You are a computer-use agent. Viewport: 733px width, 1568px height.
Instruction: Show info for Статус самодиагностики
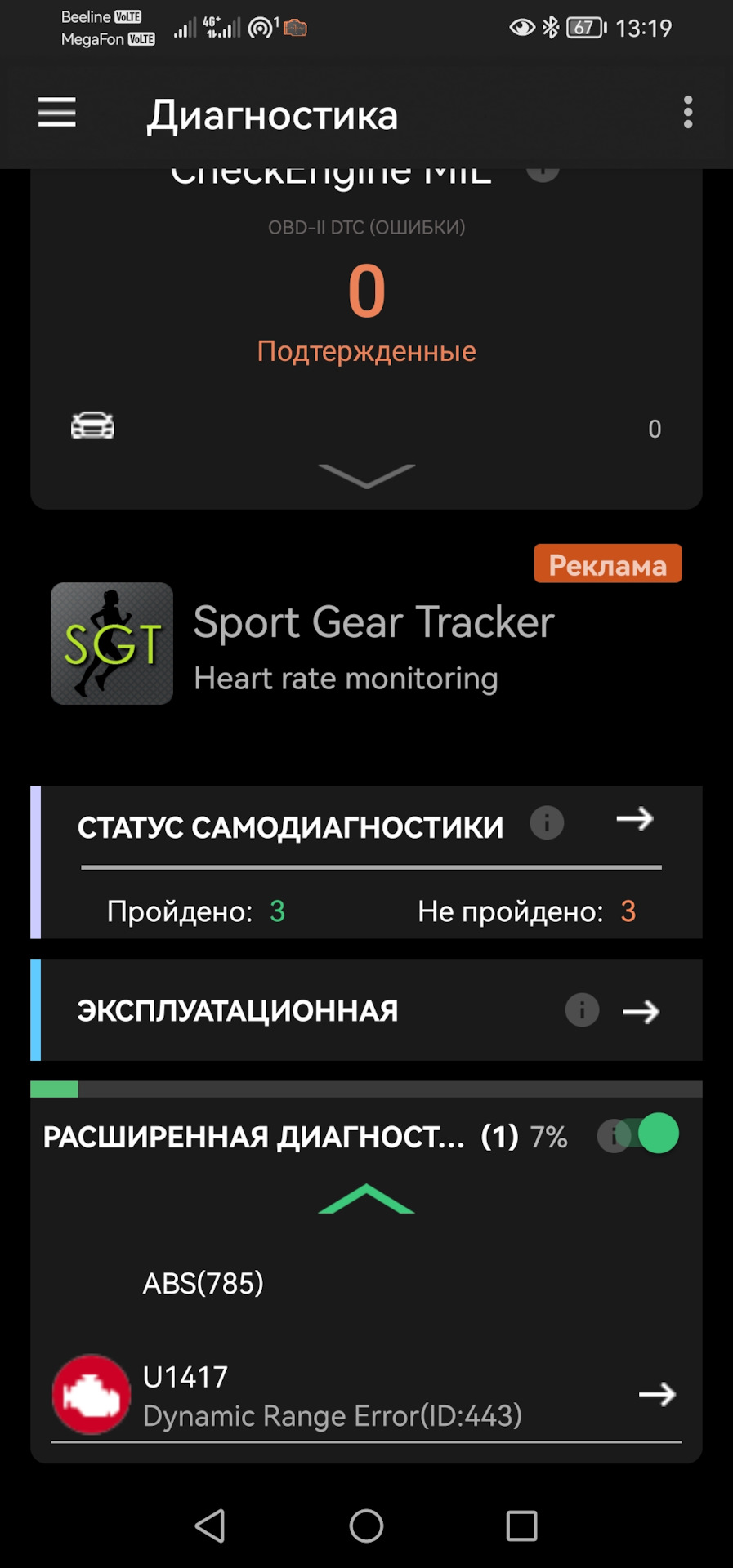click(547, 822)
